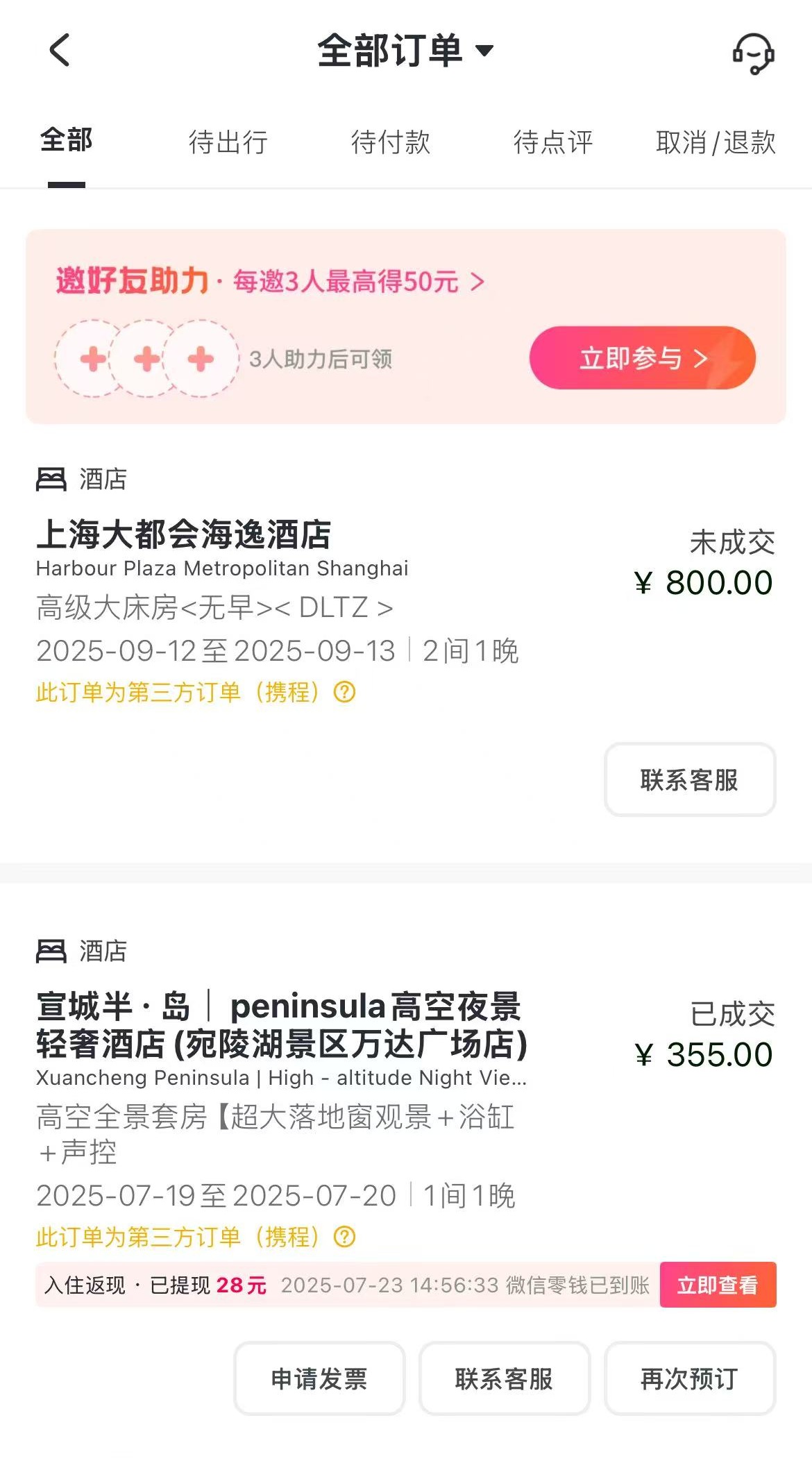Viewport: 812px width, 1461px height.
Task: Go back using the top-left arrow
Action: [x=60, y=51]
